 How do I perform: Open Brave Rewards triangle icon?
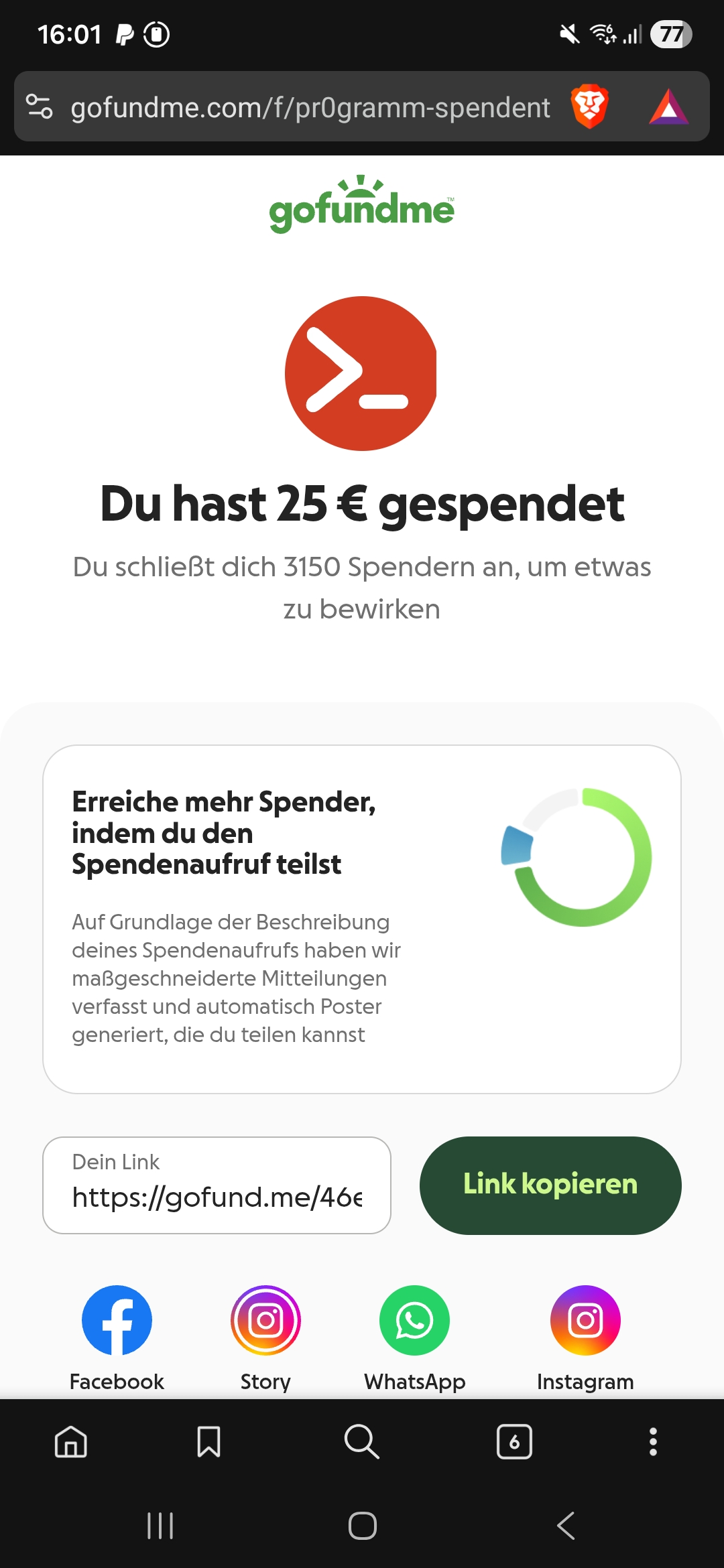668,107
